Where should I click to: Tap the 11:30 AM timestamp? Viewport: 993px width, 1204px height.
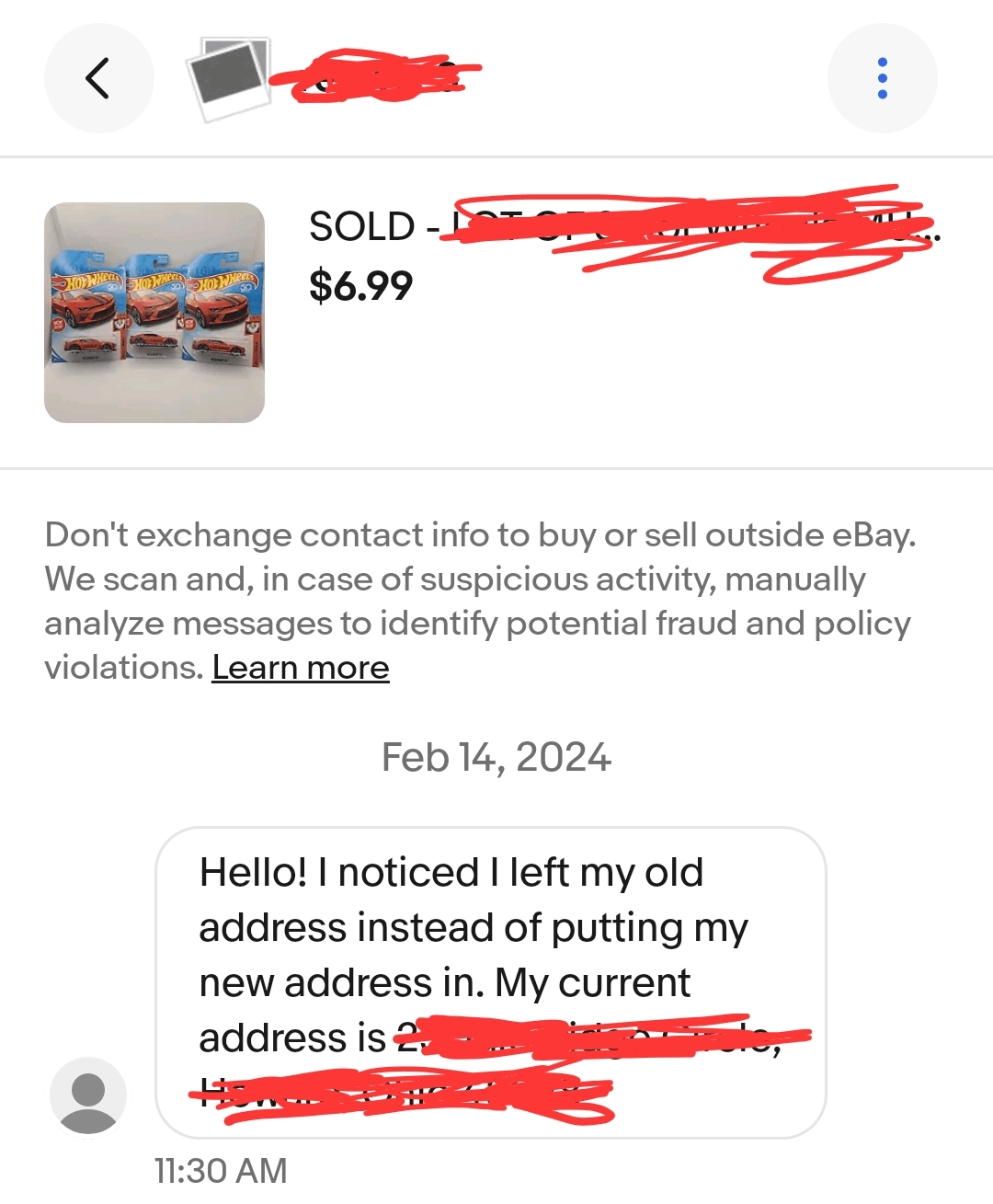[221, 1170]
